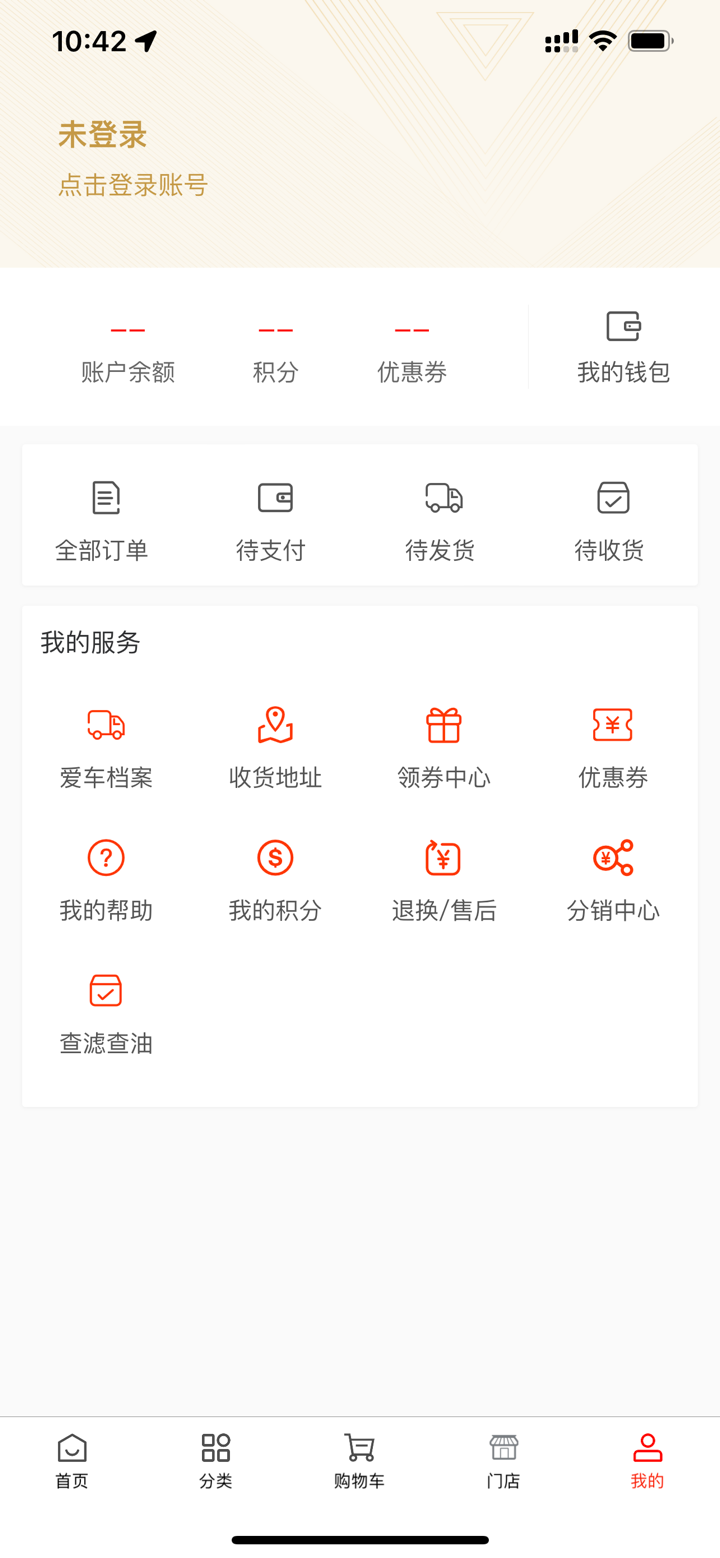This screenshot has width=720, height=1558.
Task: View 待支付 (Pending Payment) orders
Action: coord(273,518)
